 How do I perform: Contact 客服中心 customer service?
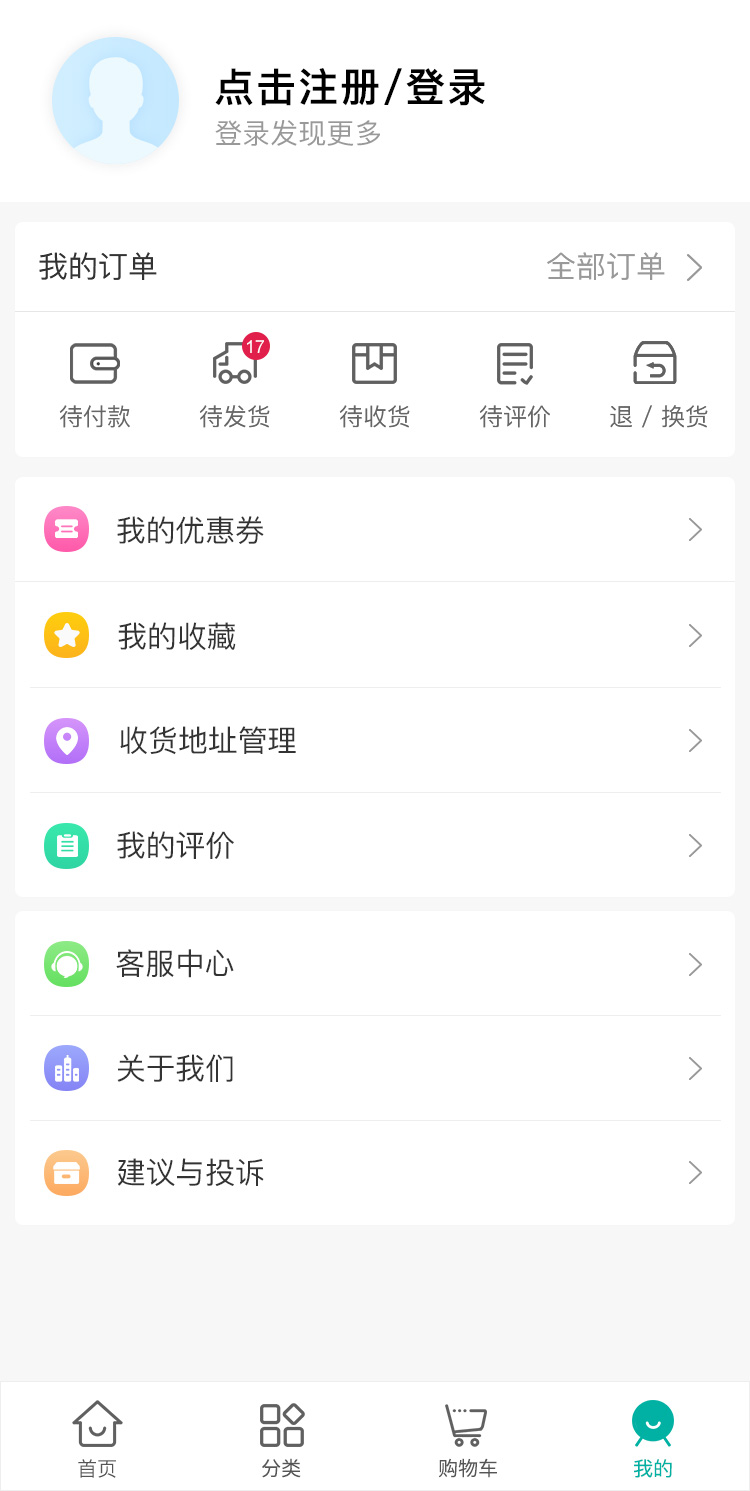click(375, 964)
